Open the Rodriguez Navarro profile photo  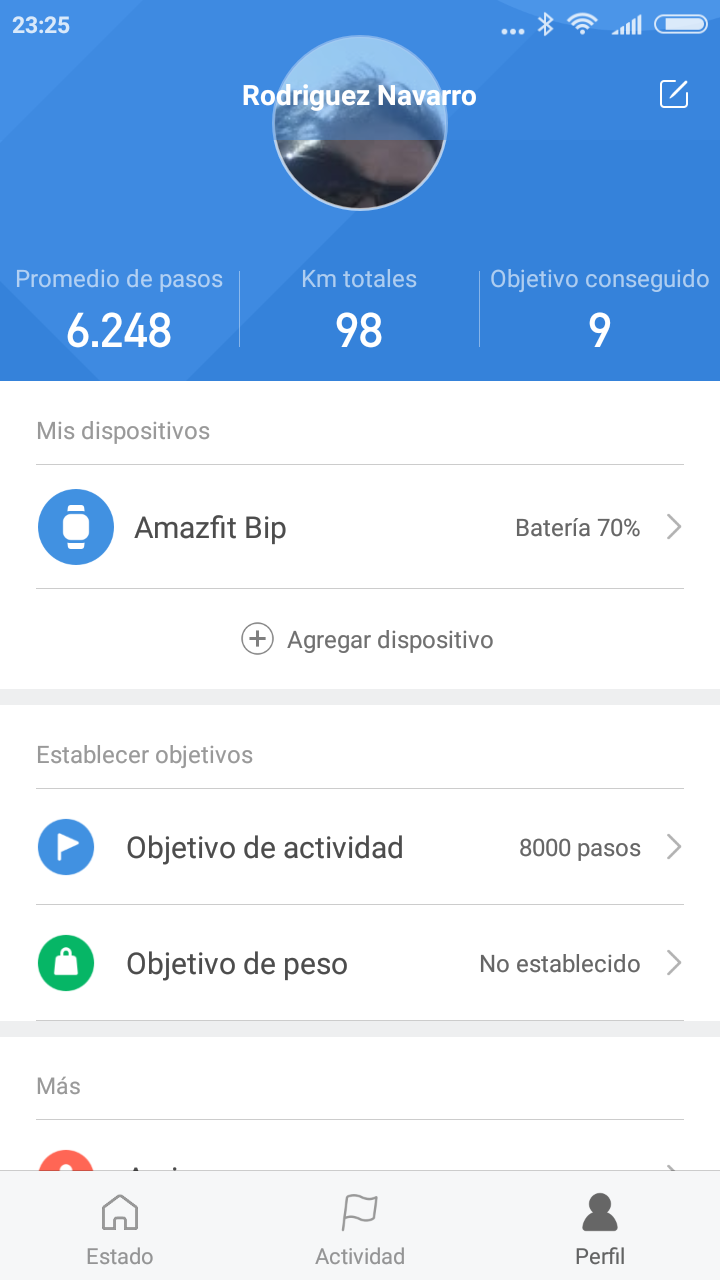pyautogui.click(x=359, y=123)
